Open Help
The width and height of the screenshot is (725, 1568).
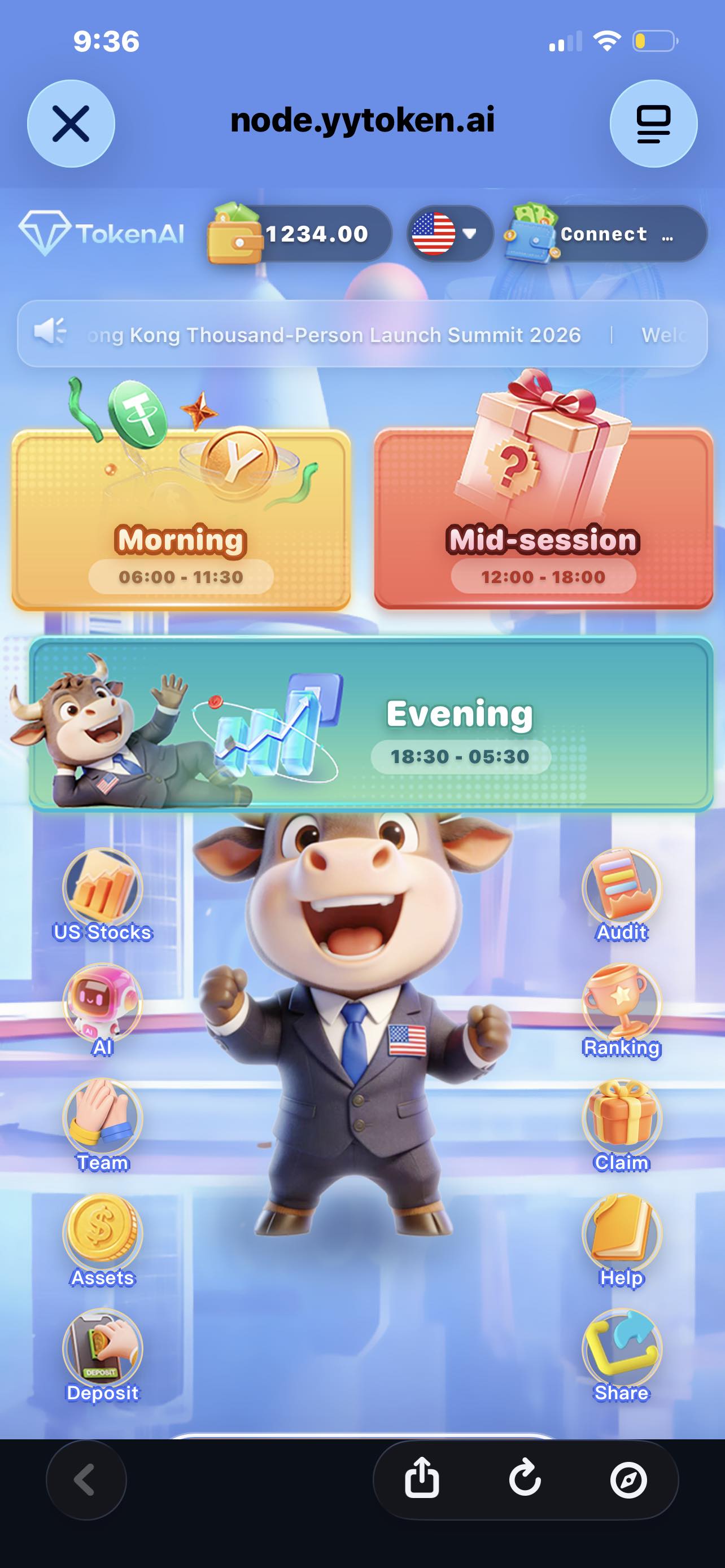[622, 1241]
